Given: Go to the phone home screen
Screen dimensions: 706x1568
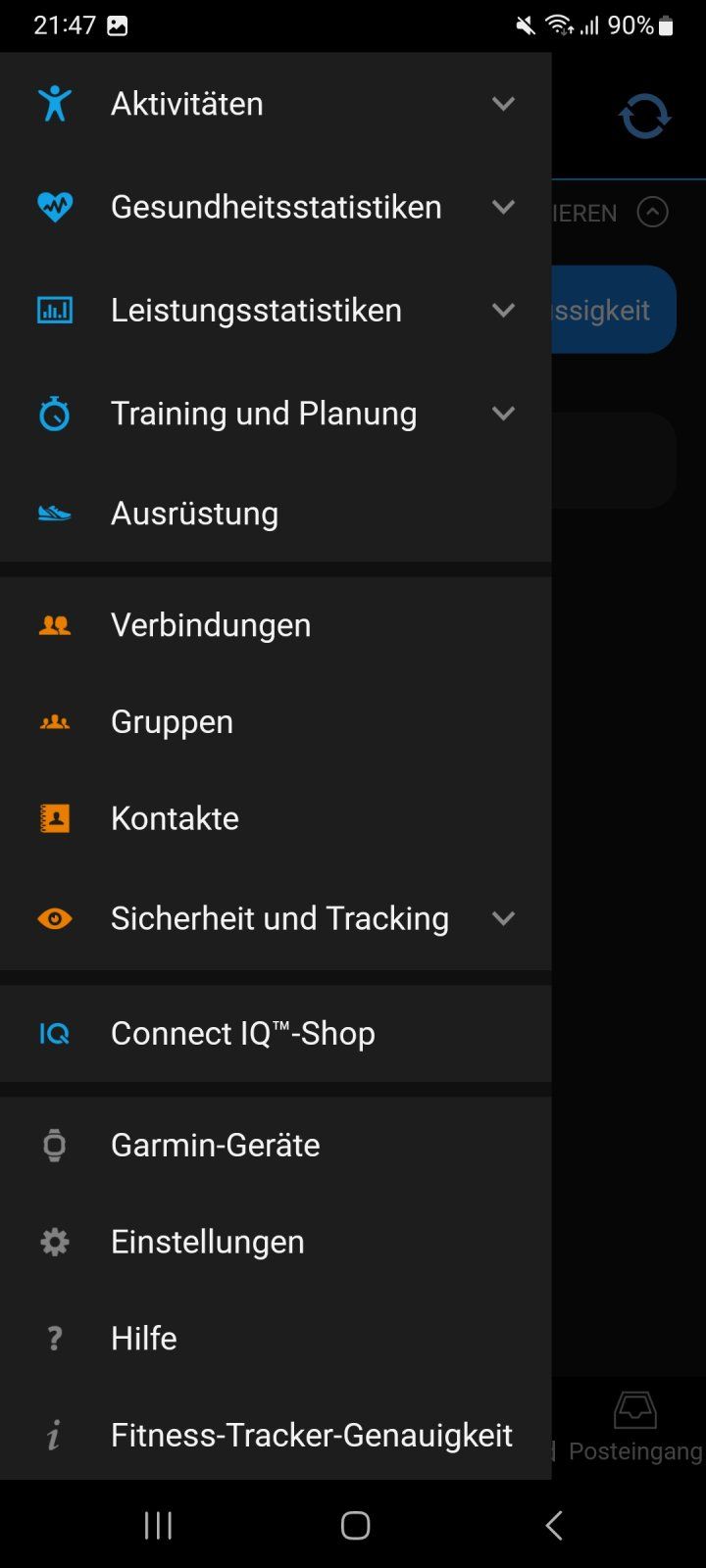Looking at the screenshot, I should [x=355, y=1525].
